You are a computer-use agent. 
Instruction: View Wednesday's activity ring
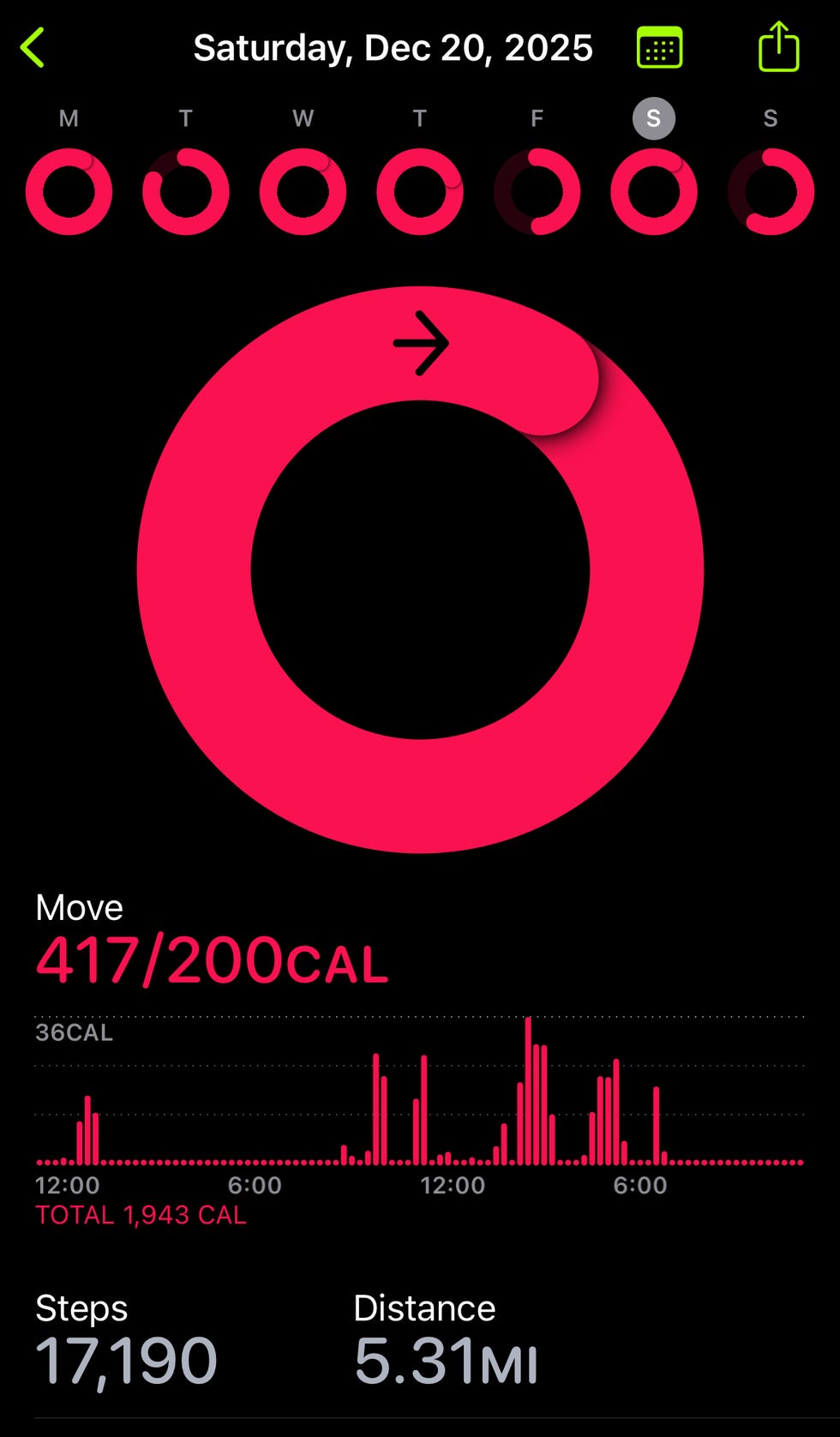(303, 191)
